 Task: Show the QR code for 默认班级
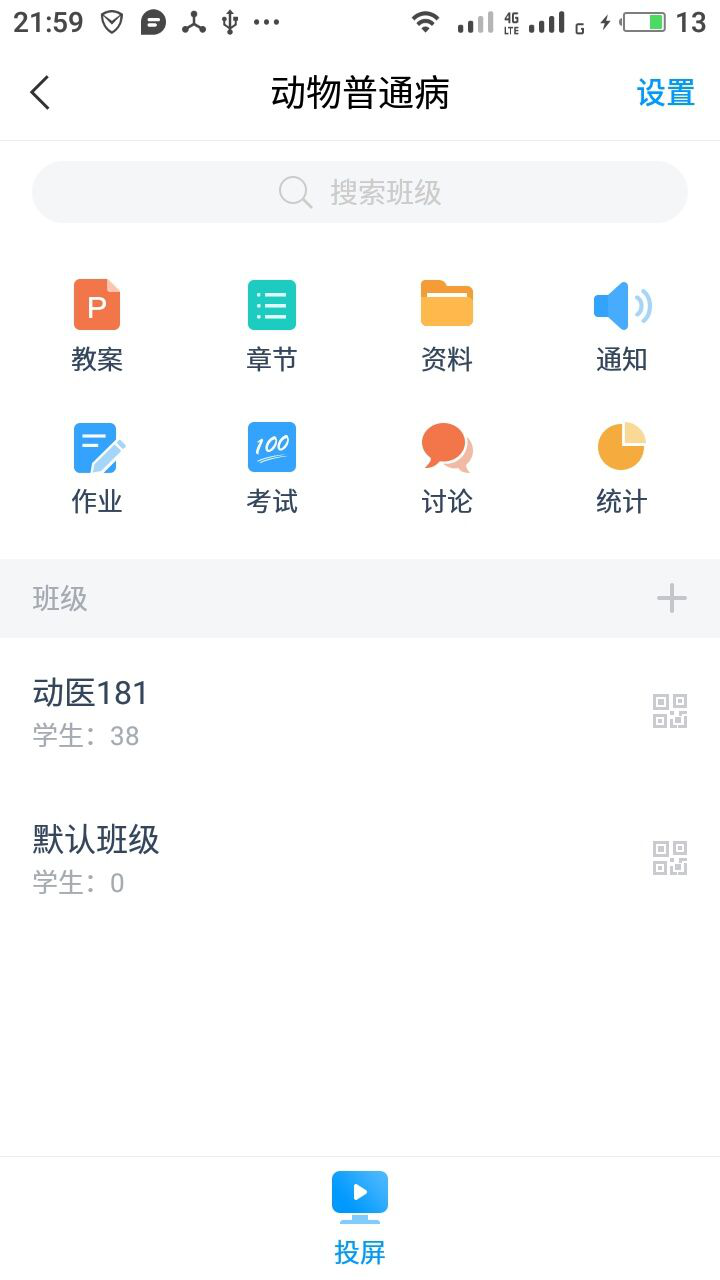[670, 858]
